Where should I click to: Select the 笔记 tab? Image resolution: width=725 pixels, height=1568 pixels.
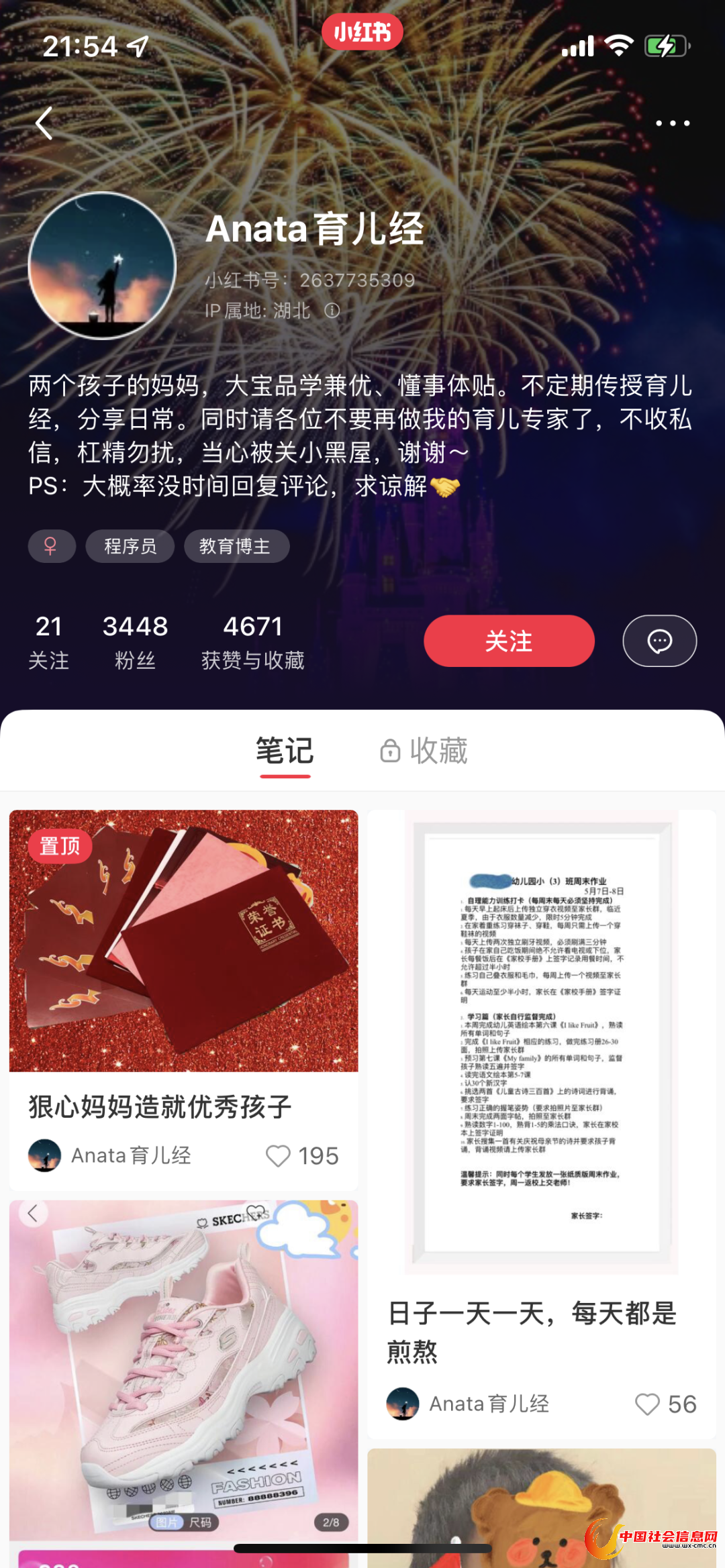(x=285, y=751)
